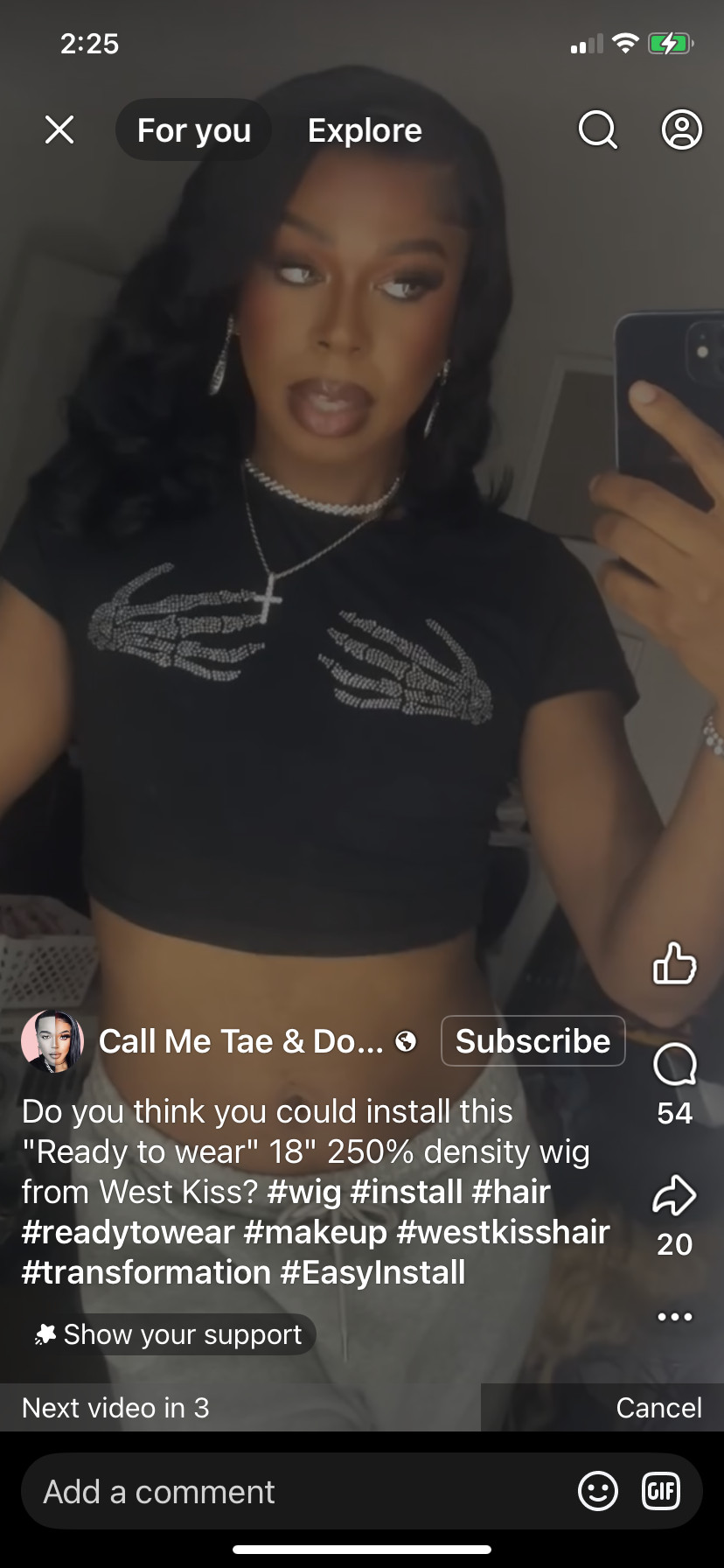Tap the Add a comment field
This screenshot has height=1568, width=724.
[297, 1492]
